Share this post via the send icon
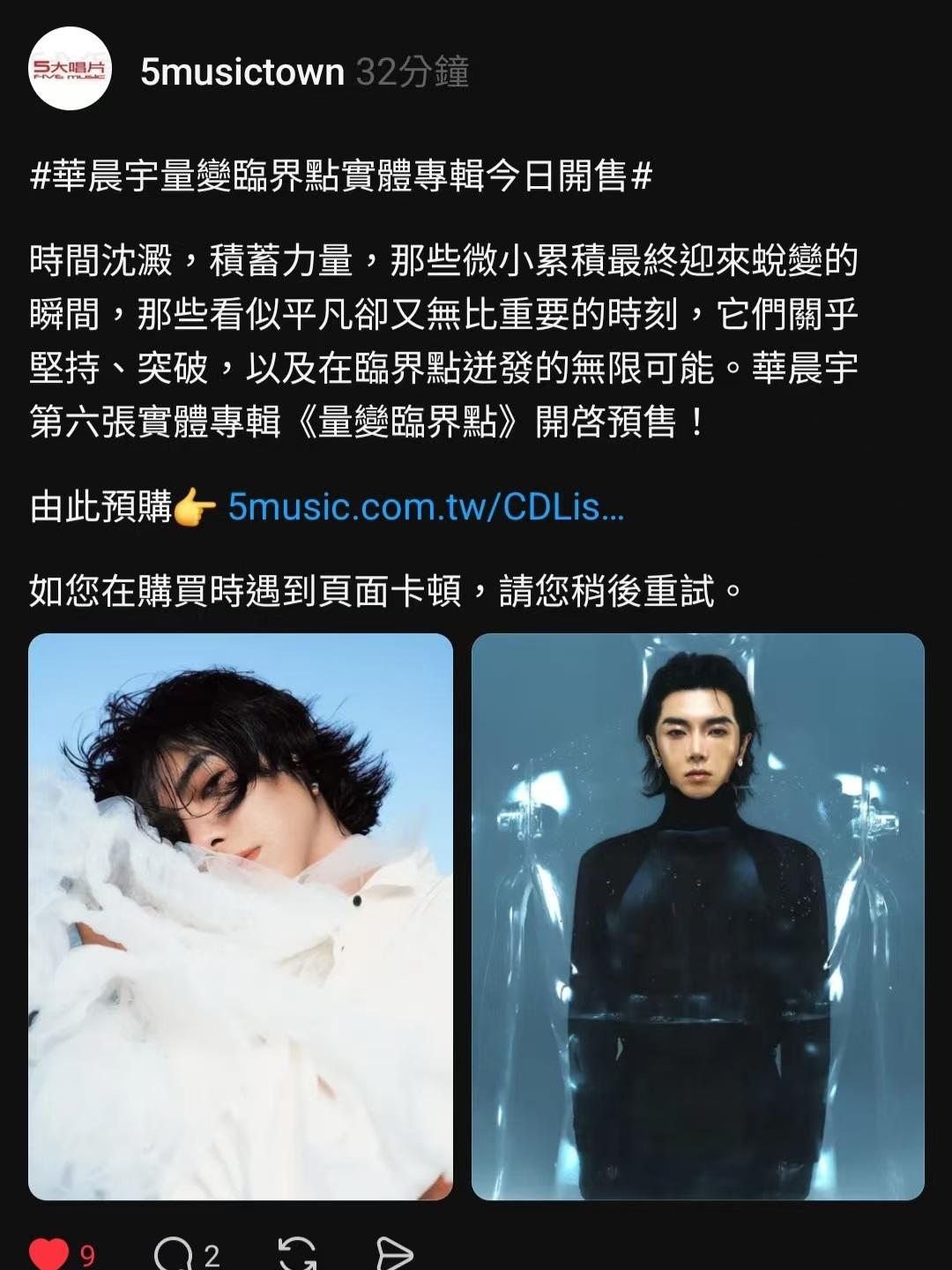 [x=394, y=1253]
